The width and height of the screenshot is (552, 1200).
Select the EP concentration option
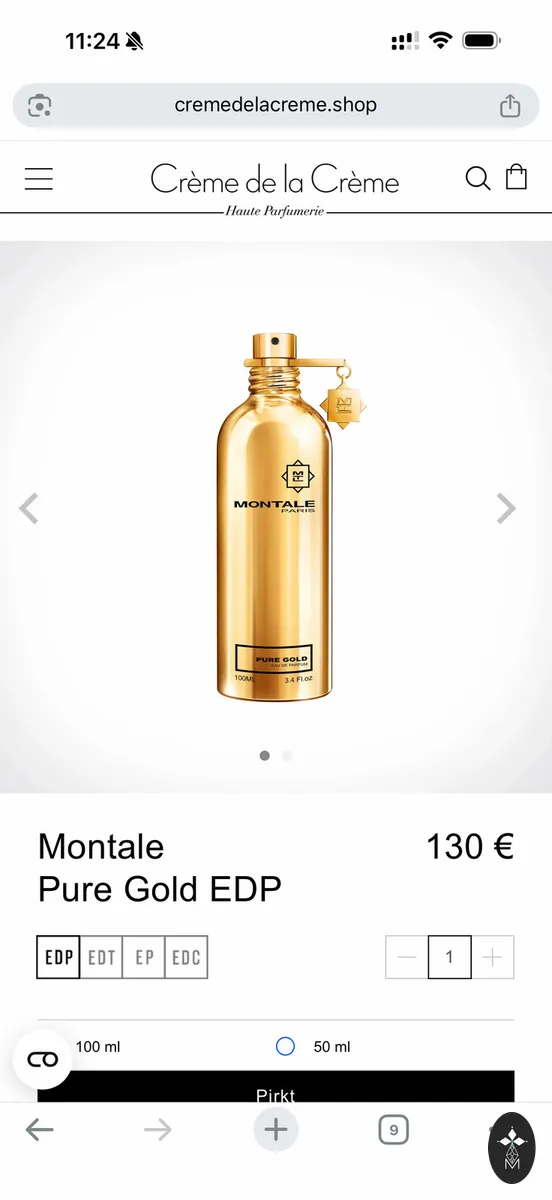click(x=144, y=957)
